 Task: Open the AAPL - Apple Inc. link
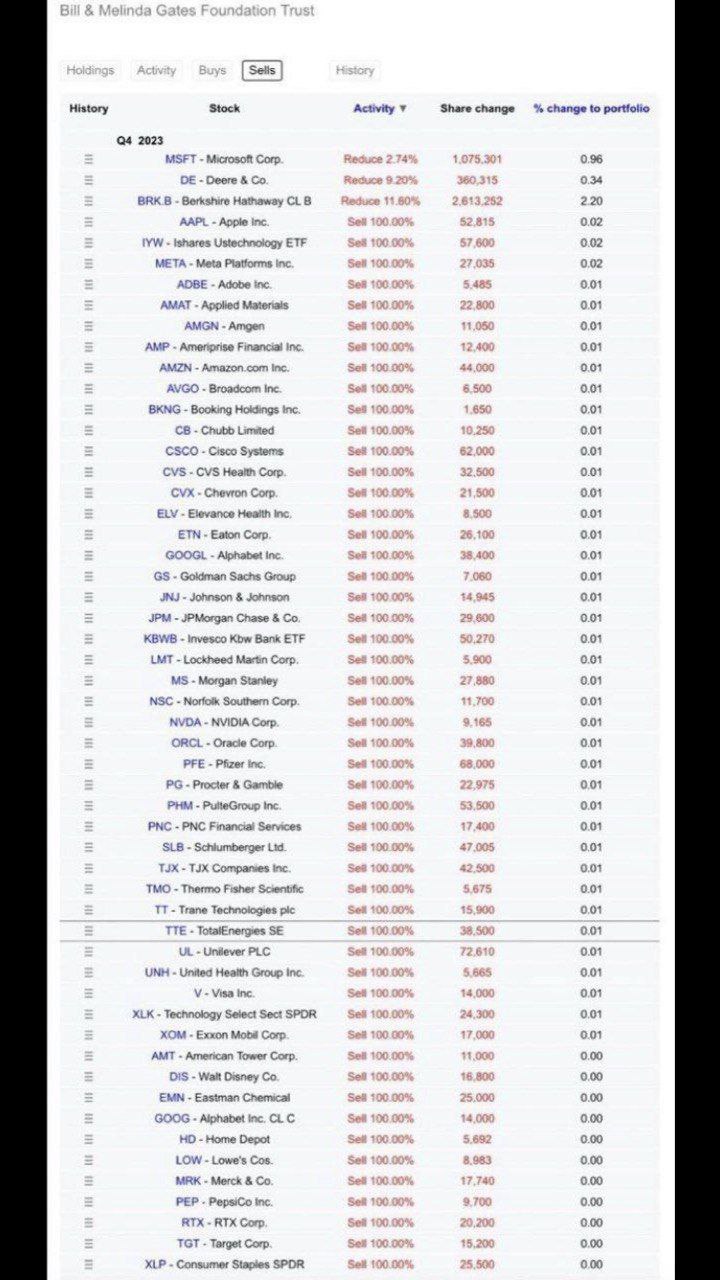(224, 222)
